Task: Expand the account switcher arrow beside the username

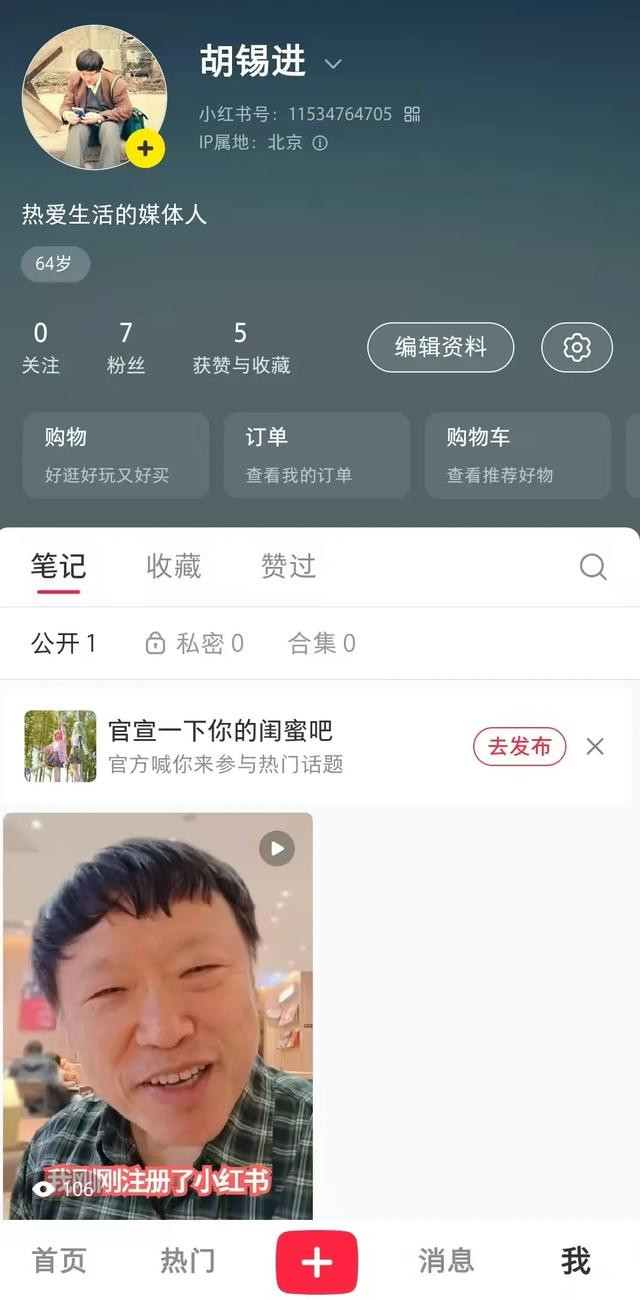Action: tap(333, 64)
